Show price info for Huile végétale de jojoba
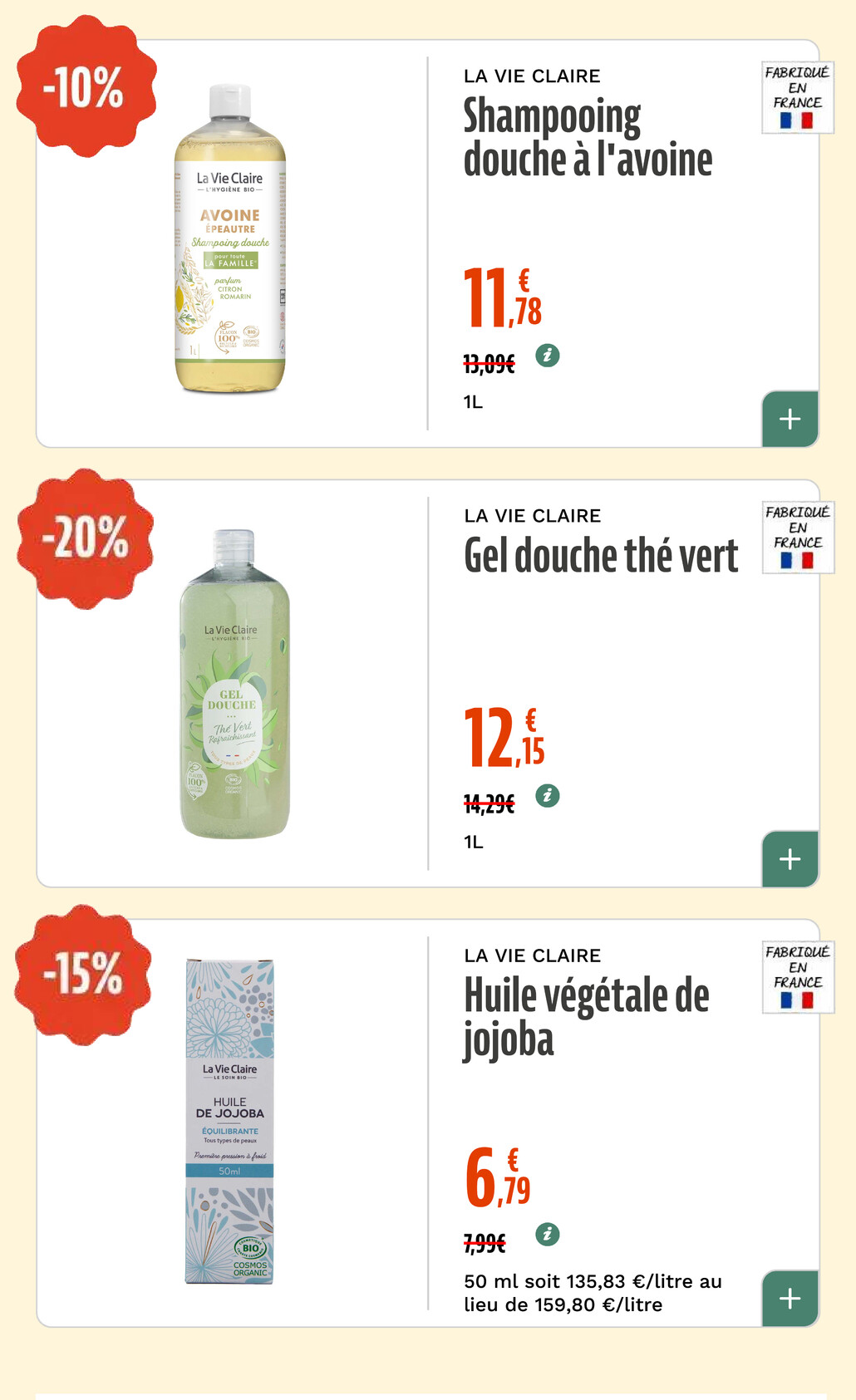Image resolution: width=856 pixels, height=1400 pixels. [x=547, y=1235]
